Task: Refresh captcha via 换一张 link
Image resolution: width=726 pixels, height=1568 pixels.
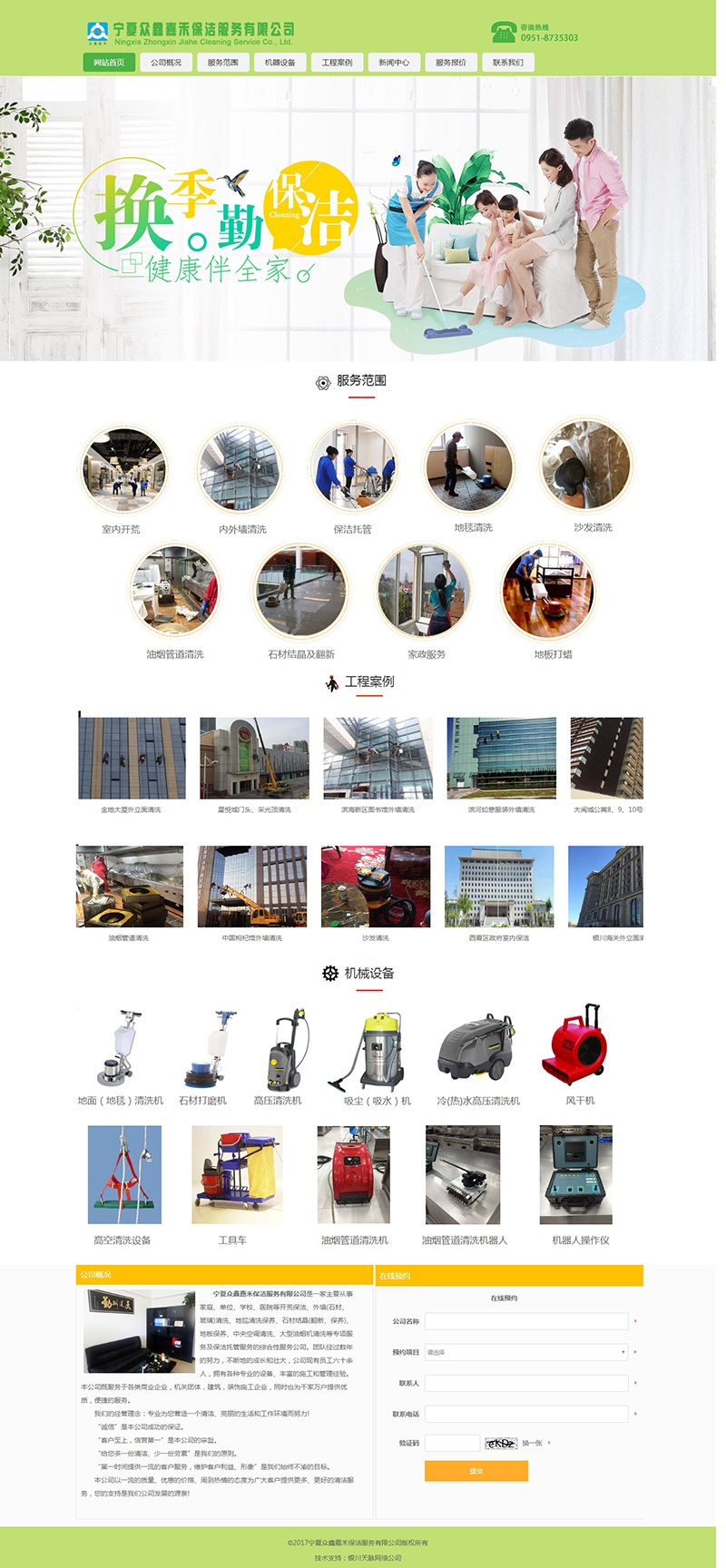Action: (532, 1443)
